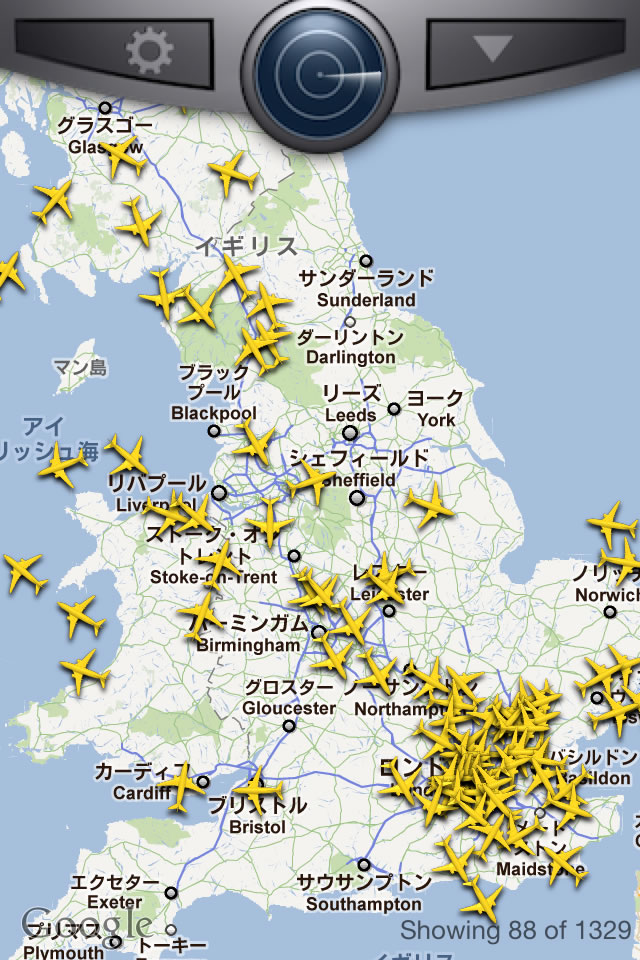Select the airplane near Glasgow
The image size is (640, 960).
(124, 157)
